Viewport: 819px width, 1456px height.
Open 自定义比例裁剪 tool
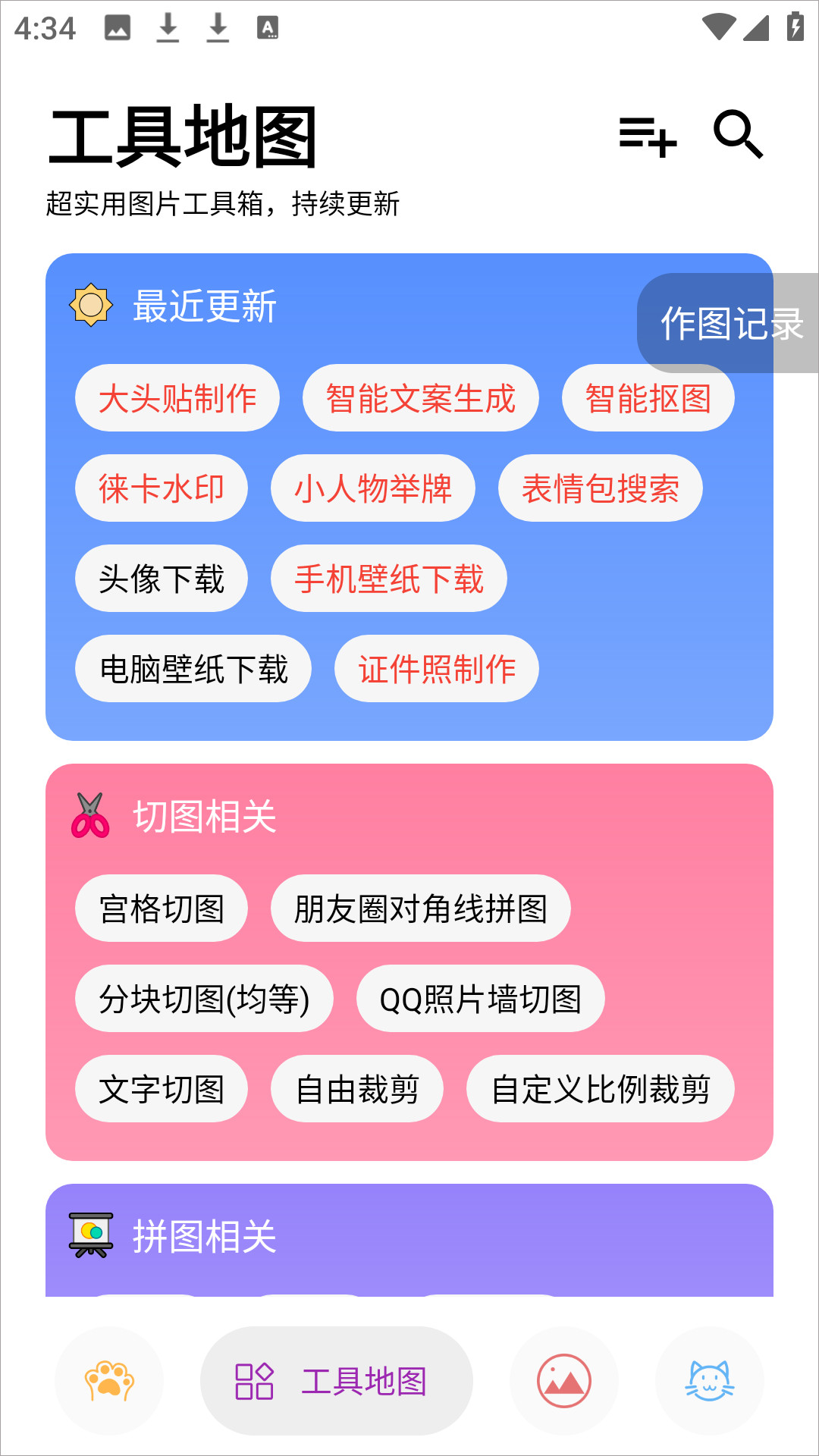[601, 1089]
